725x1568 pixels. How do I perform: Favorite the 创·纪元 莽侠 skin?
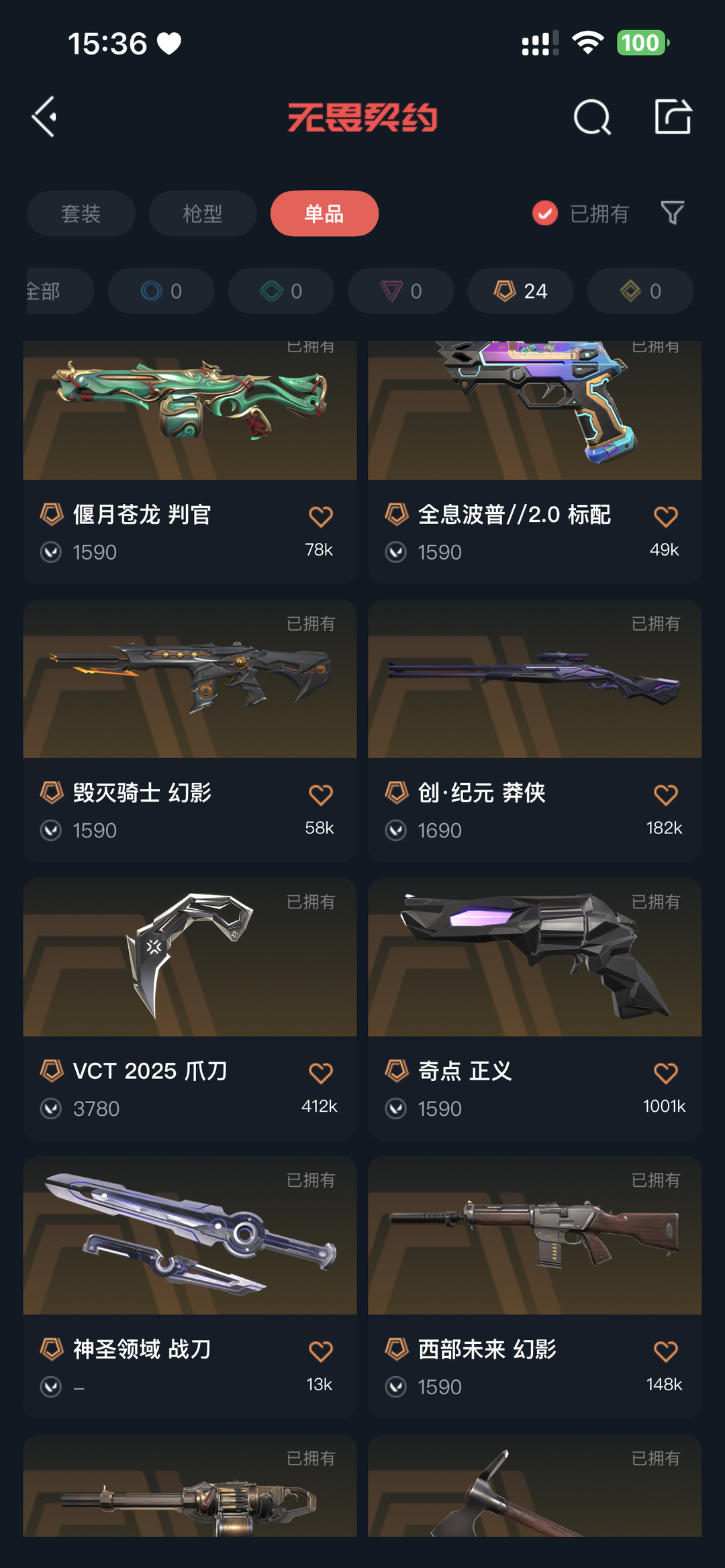666,794
